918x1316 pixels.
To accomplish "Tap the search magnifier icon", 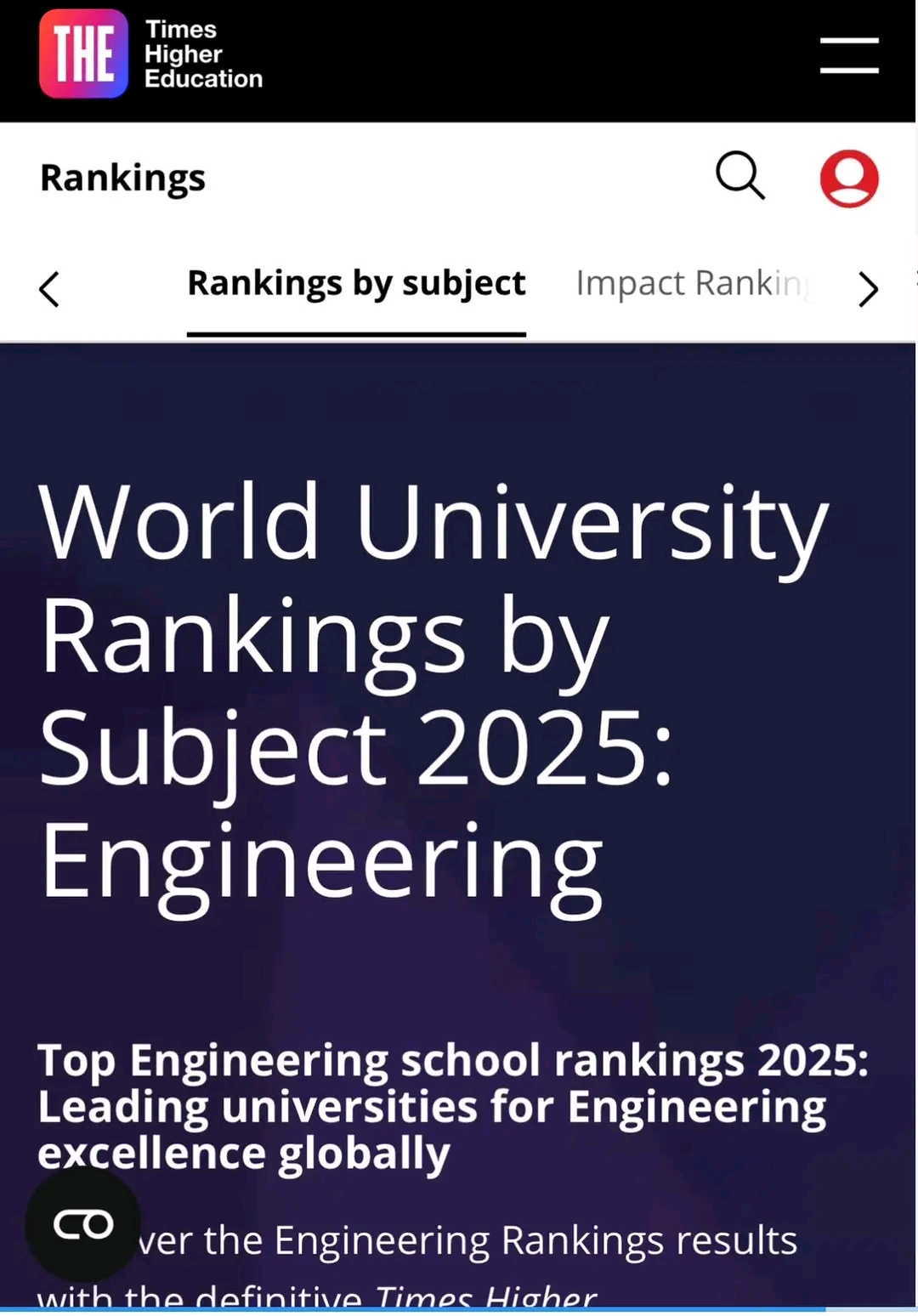I will 739,176.
